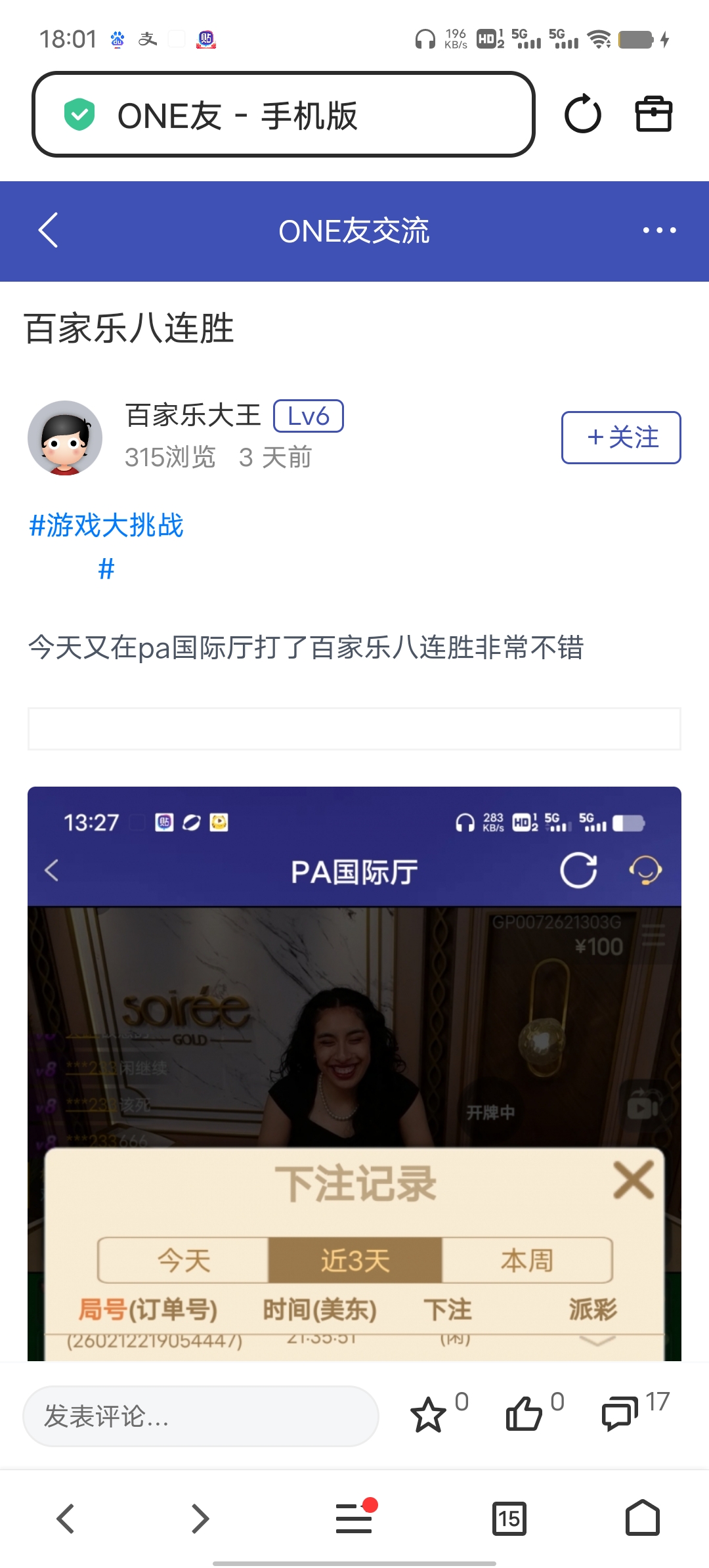
Task: Reload the current page
Action: (x=583, y=115)
